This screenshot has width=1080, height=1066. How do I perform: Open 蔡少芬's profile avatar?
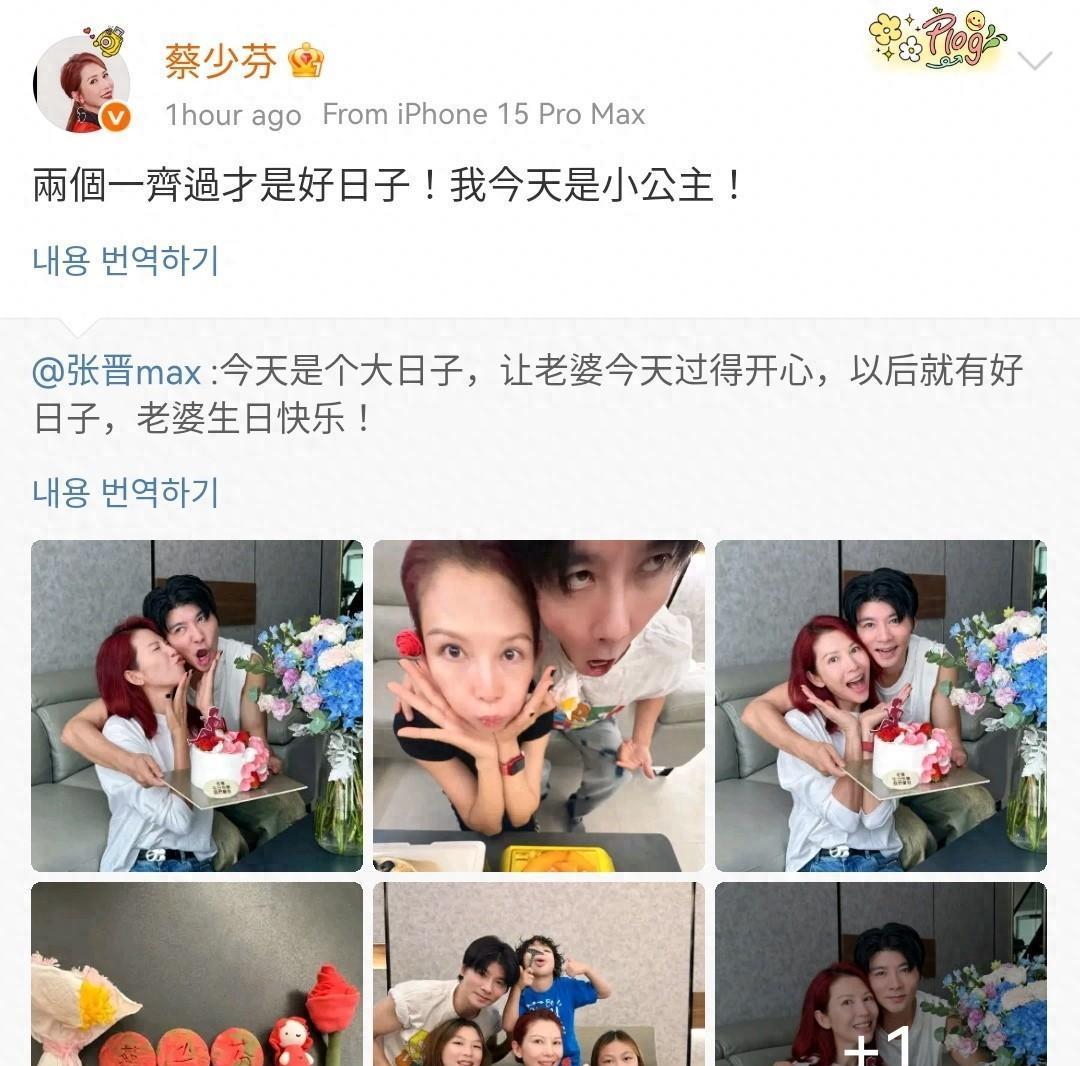[82, 84]
